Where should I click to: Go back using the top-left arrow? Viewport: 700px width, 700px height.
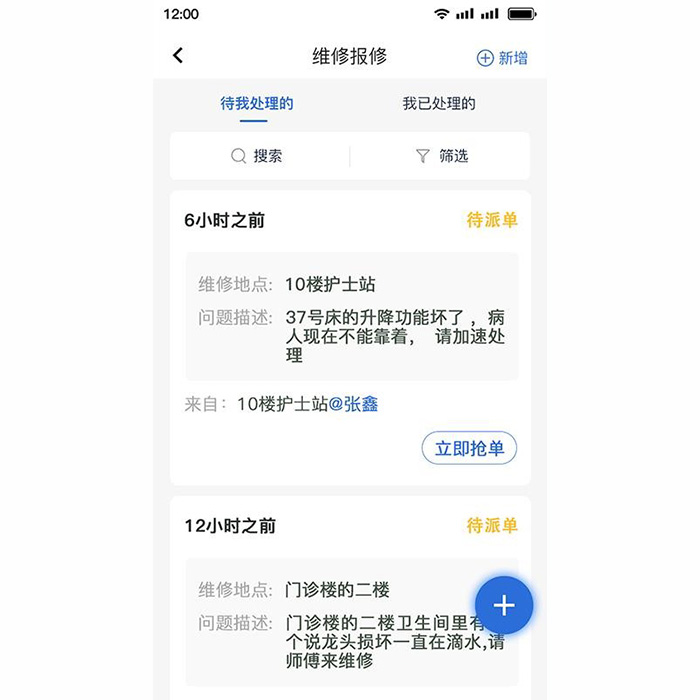pyautogui.click(x=178, y=56)
